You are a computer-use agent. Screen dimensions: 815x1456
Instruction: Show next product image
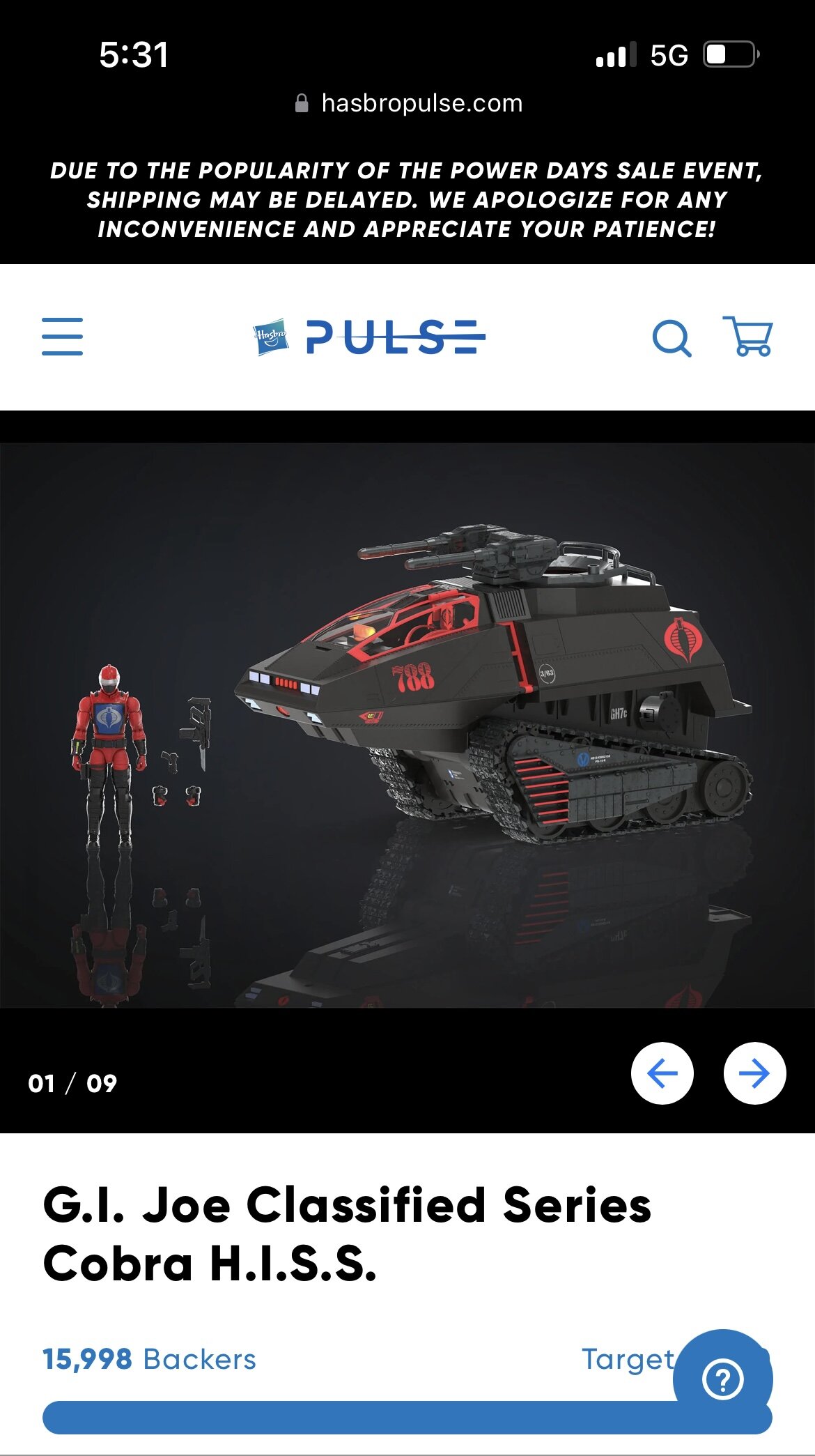(x=754, y=1073)
